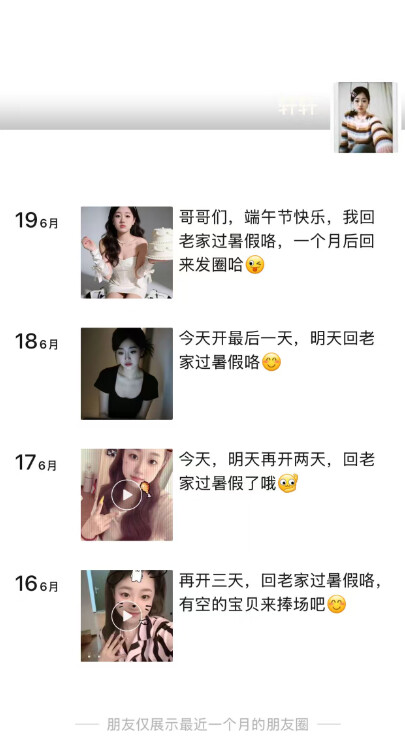Open post saying 再开三天

(x=280, y=593)
